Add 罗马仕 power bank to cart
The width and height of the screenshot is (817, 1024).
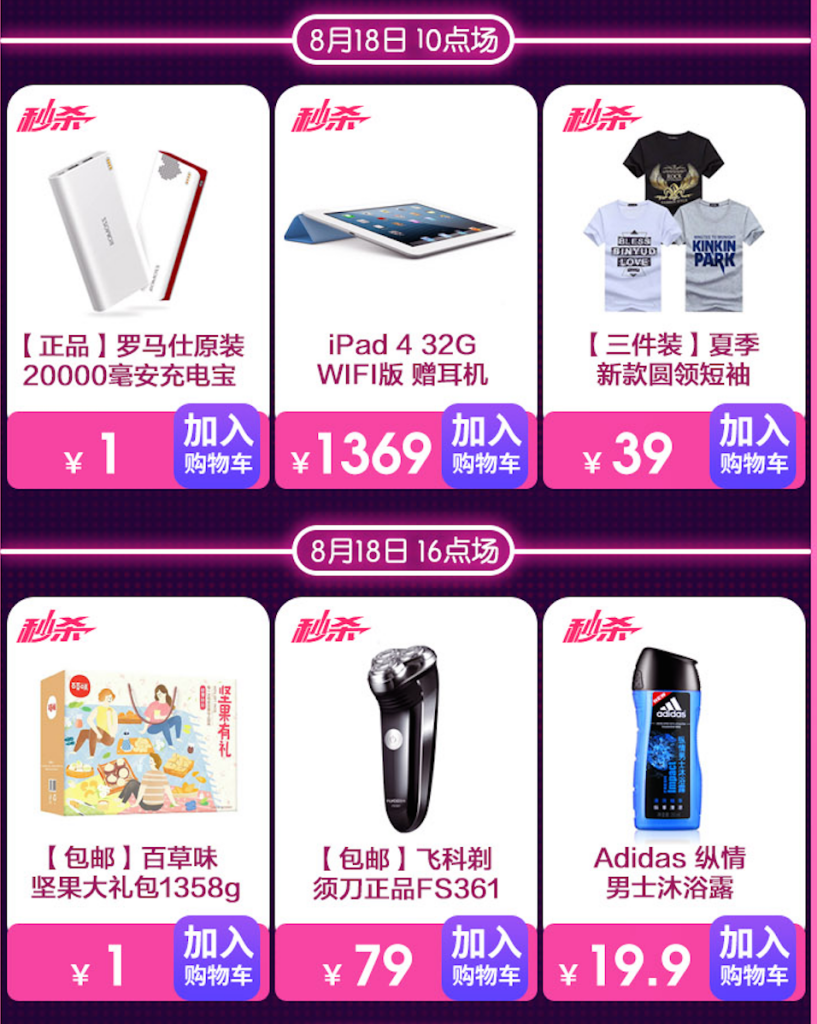click(x=218, y=446)
